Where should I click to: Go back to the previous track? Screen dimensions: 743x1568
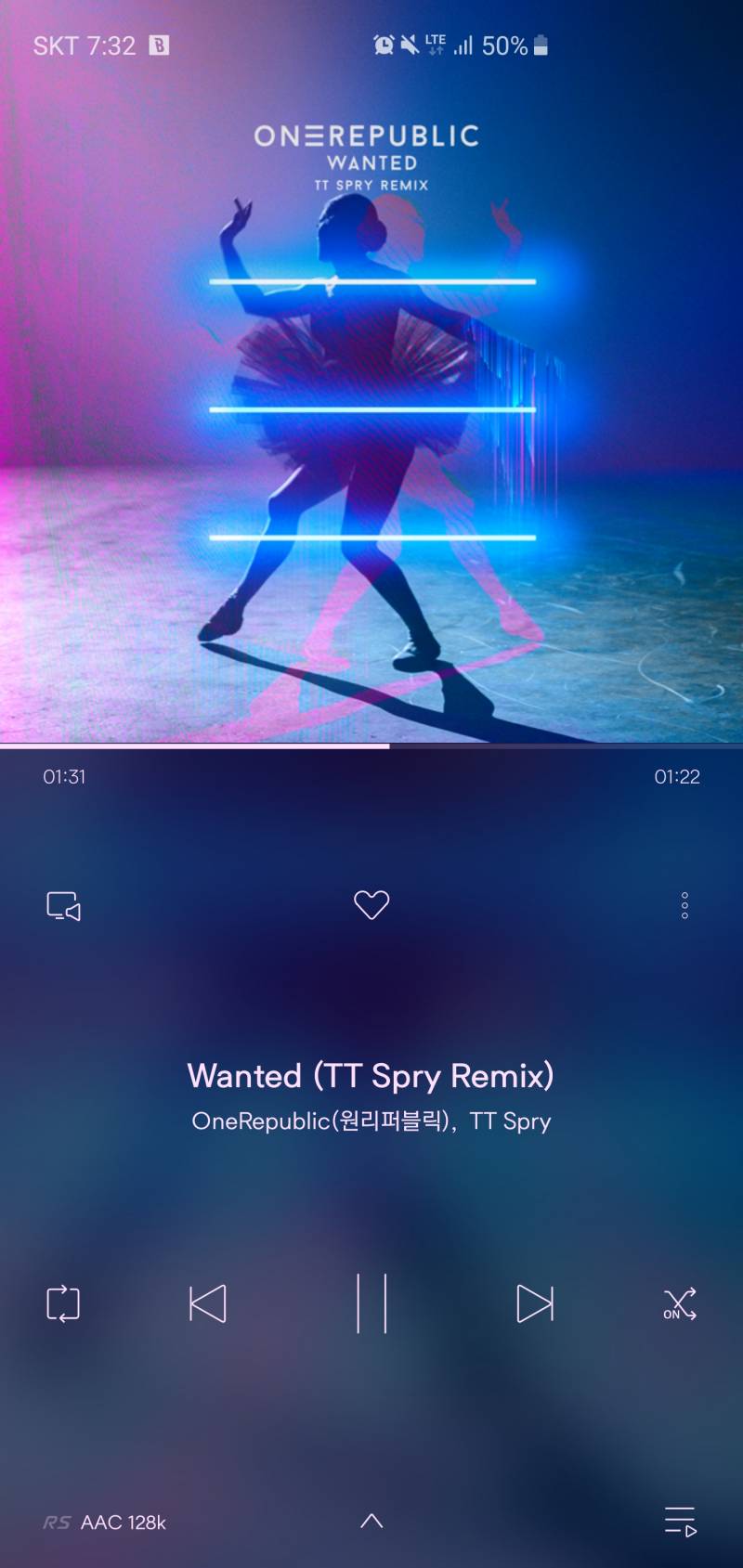(x=208, y=1303)
